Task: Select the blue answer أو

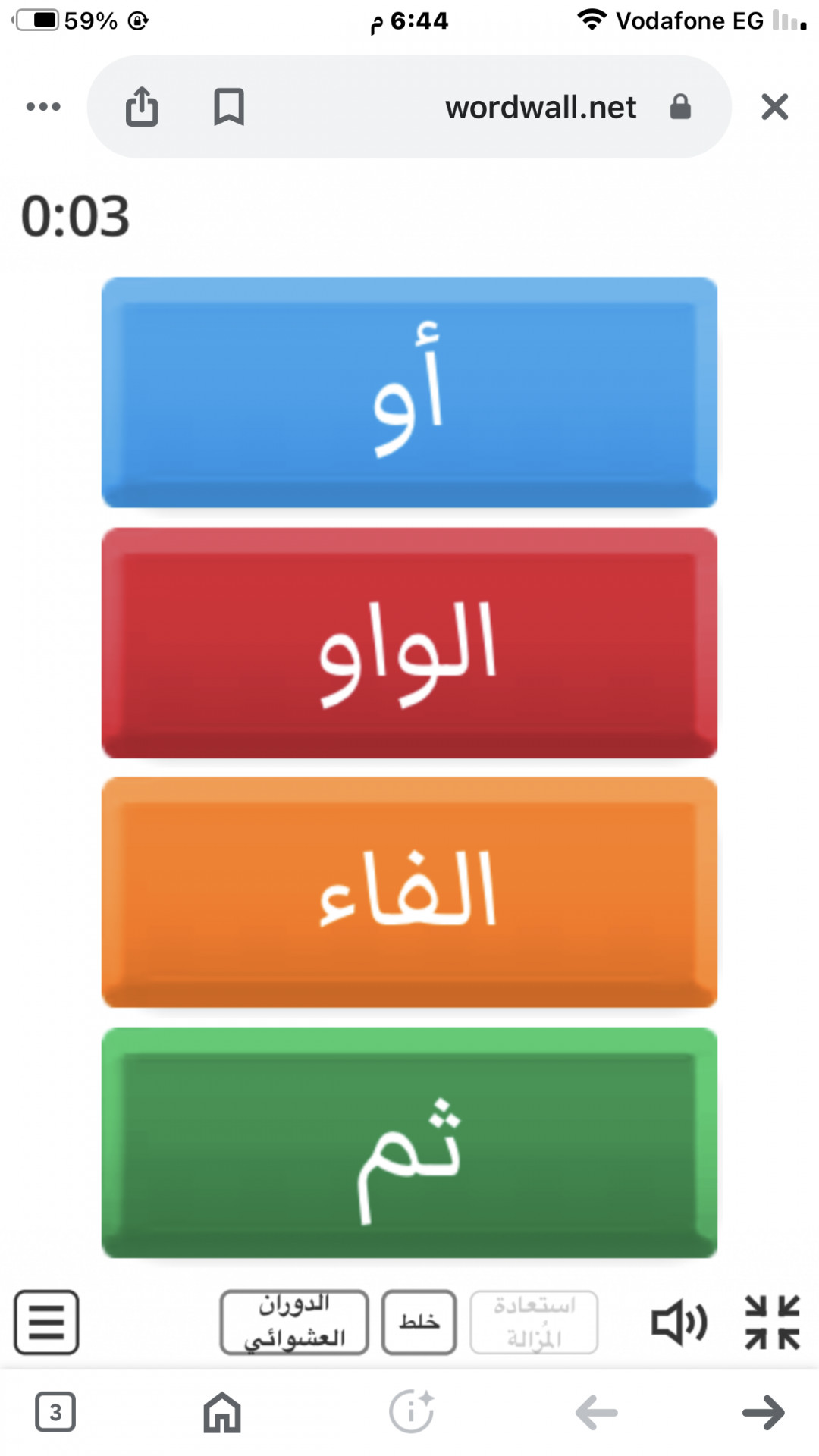Action: pyautogui.click(x=409, y=392)
